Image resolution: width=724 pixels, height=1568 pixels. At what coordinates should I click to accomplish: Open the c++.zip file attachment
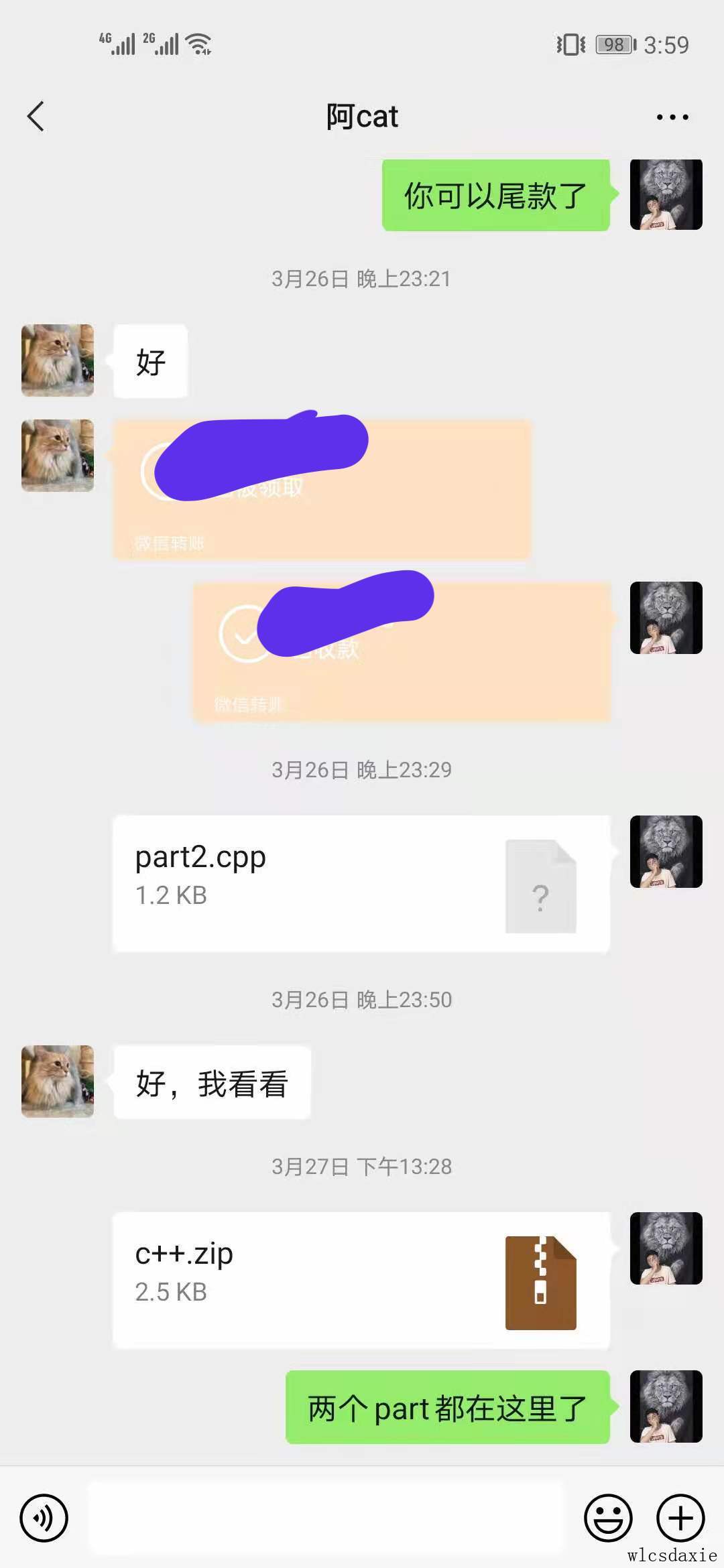[x=361, y=1280]
